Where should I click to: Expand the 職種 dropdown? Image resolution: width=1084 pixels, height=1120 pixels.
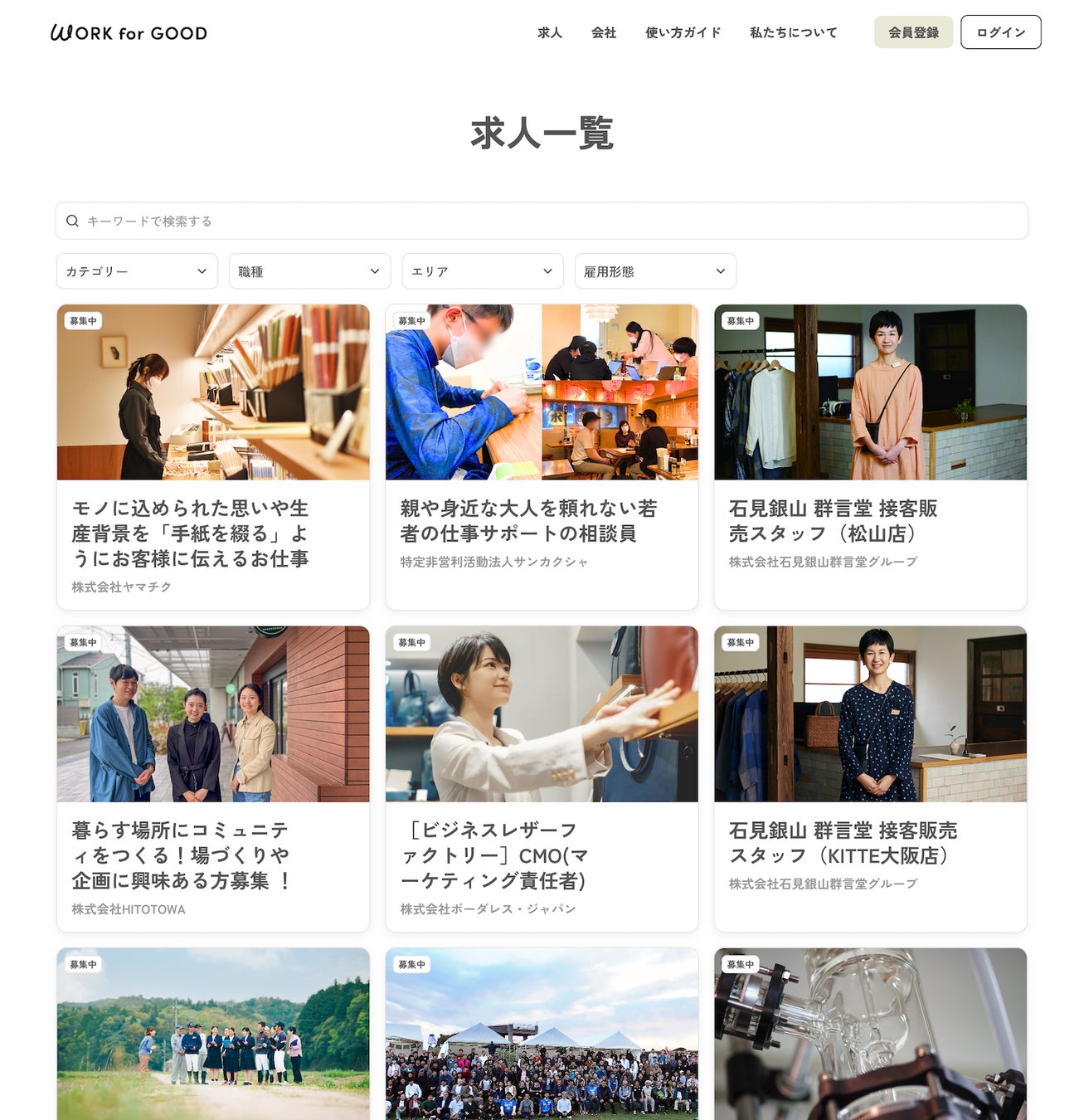(x=309, y=271)
